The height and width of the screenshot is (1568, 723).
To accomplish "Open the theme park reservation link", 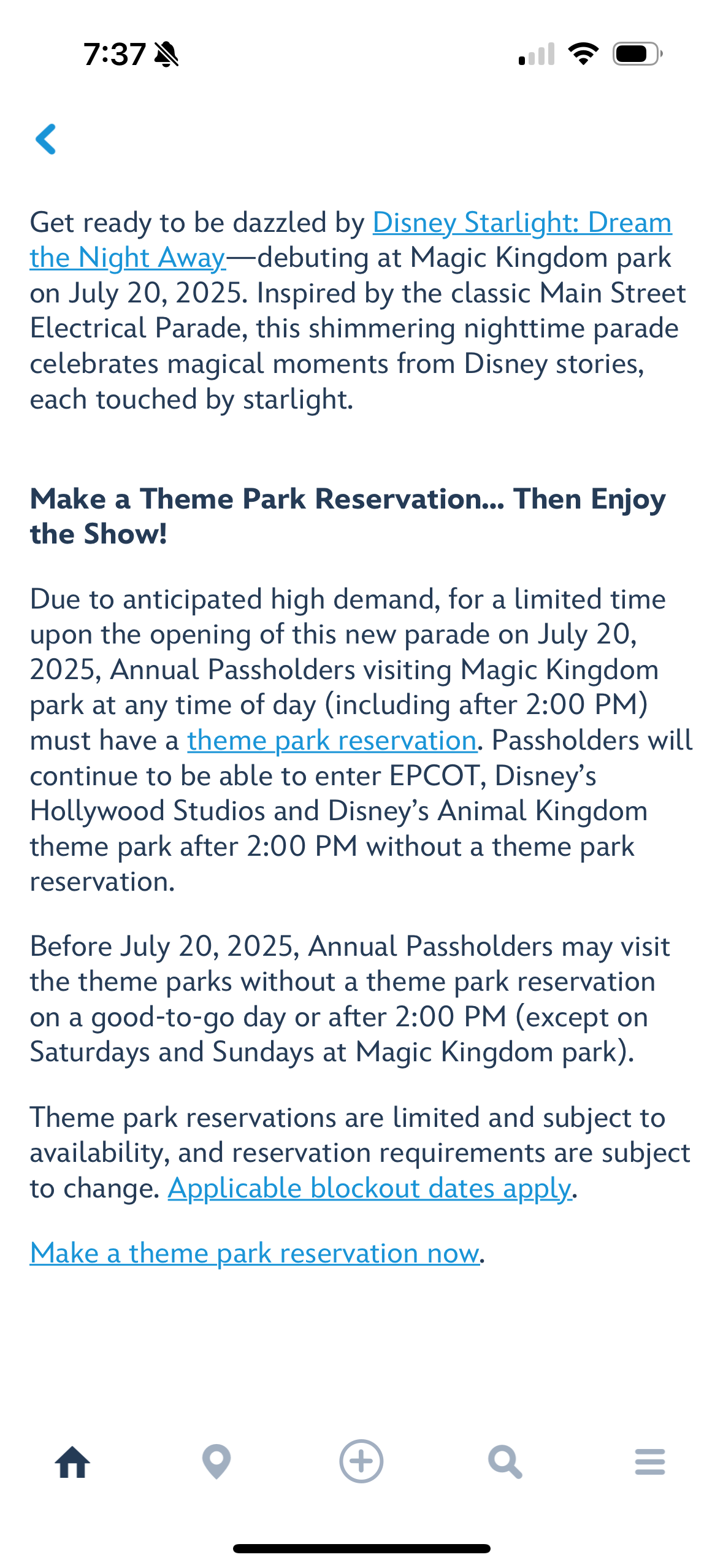I will pyautogui.click(x=332, y=740).
